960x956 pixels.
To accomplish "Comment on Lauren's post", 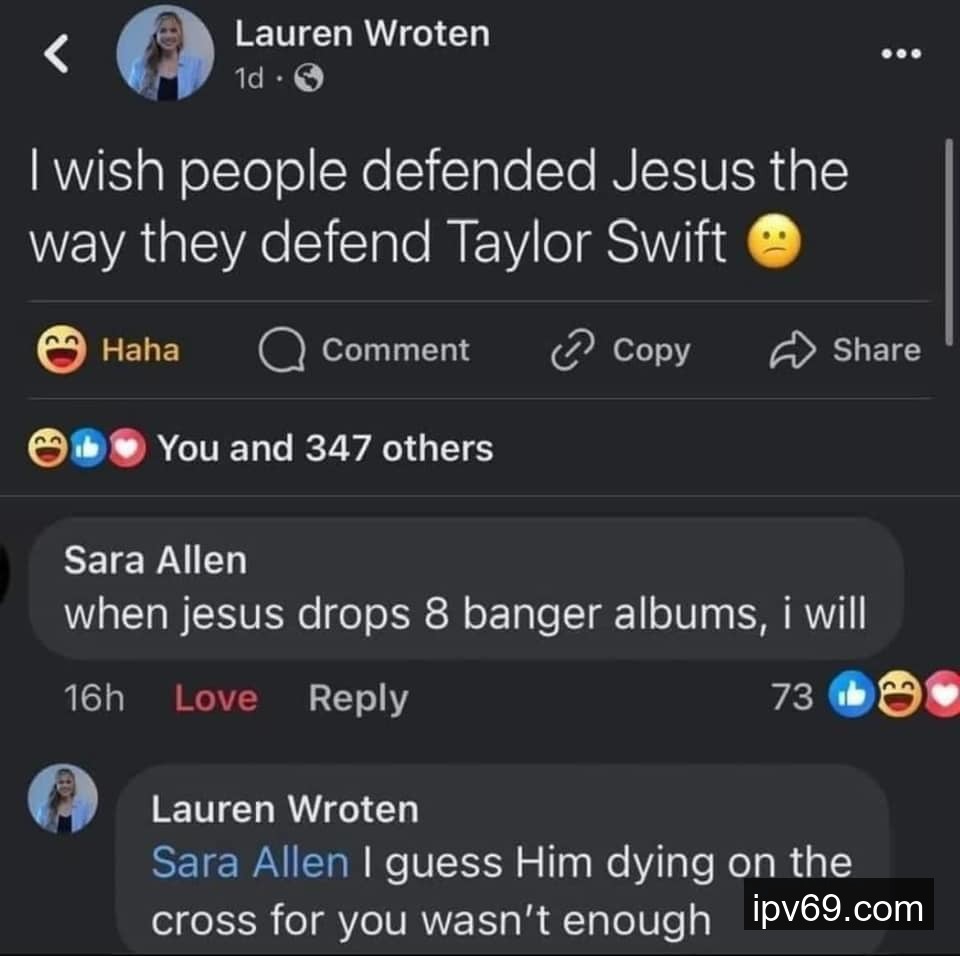I will tap(364, 350).
